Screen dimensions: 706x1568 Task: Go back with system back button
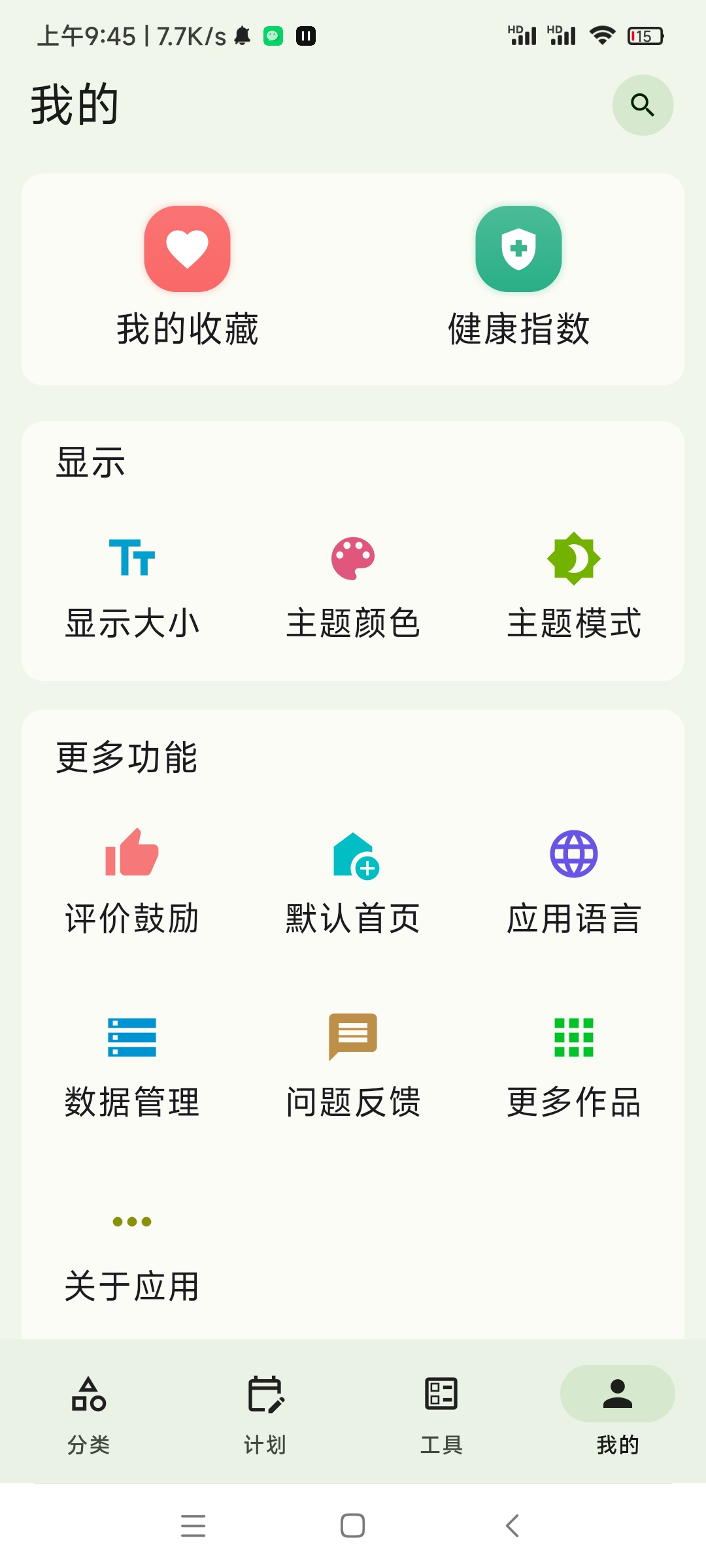[513, 1526]
